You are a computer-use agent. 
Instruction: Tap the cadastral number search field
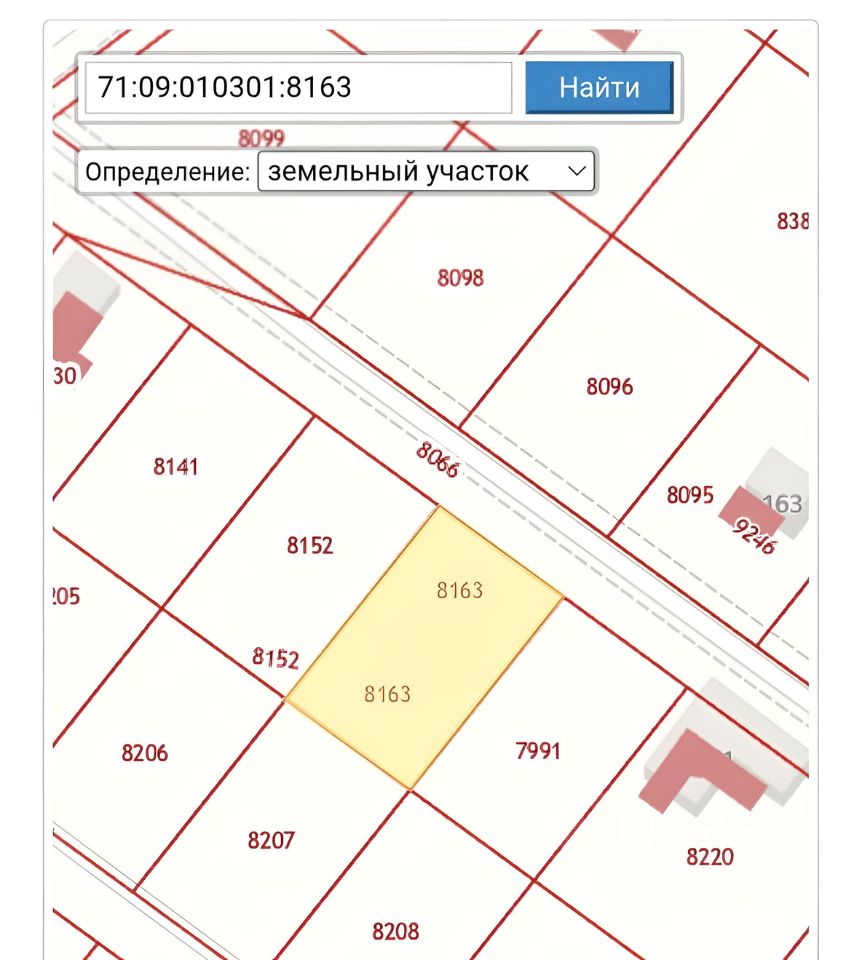[298, 87]
